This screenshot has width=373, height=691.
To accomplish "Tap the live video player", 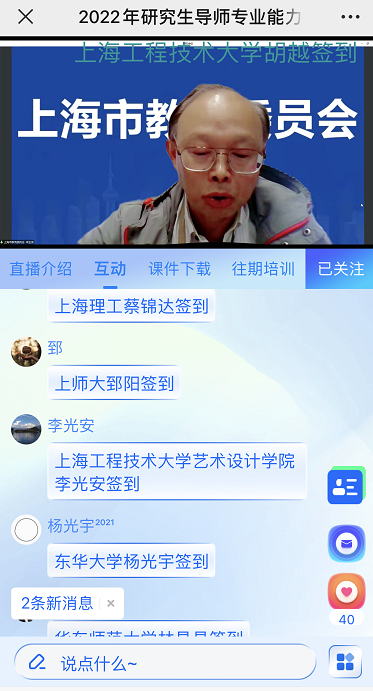I will [x=186, y=143].
